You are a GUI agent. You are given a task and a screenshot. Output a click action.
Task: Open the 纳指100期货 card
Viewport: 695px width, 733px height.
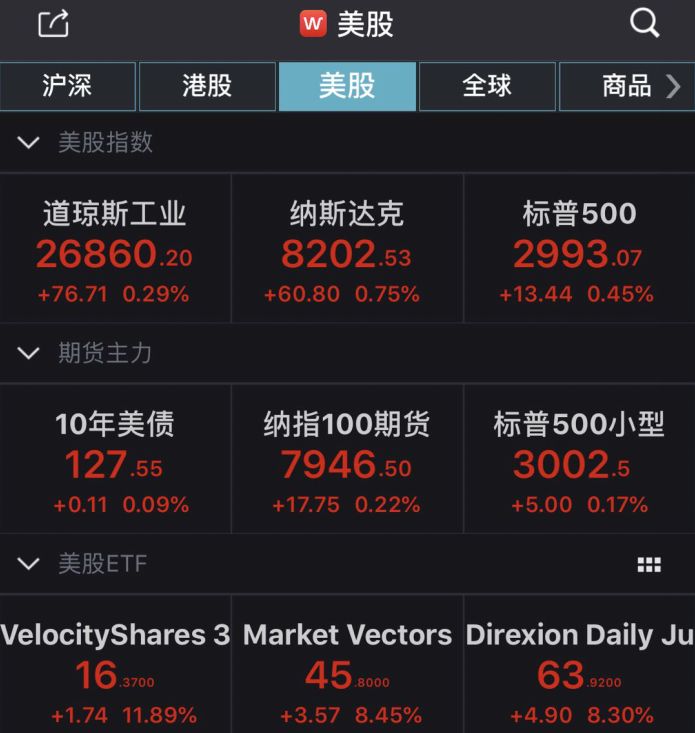pyautogui.click(x=347, y=459)
